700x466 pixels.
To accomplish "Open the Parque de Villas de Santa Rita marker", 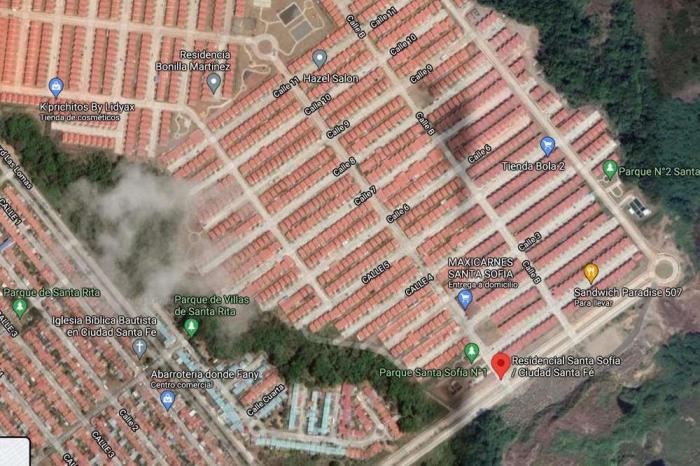I will coord(191,326).
